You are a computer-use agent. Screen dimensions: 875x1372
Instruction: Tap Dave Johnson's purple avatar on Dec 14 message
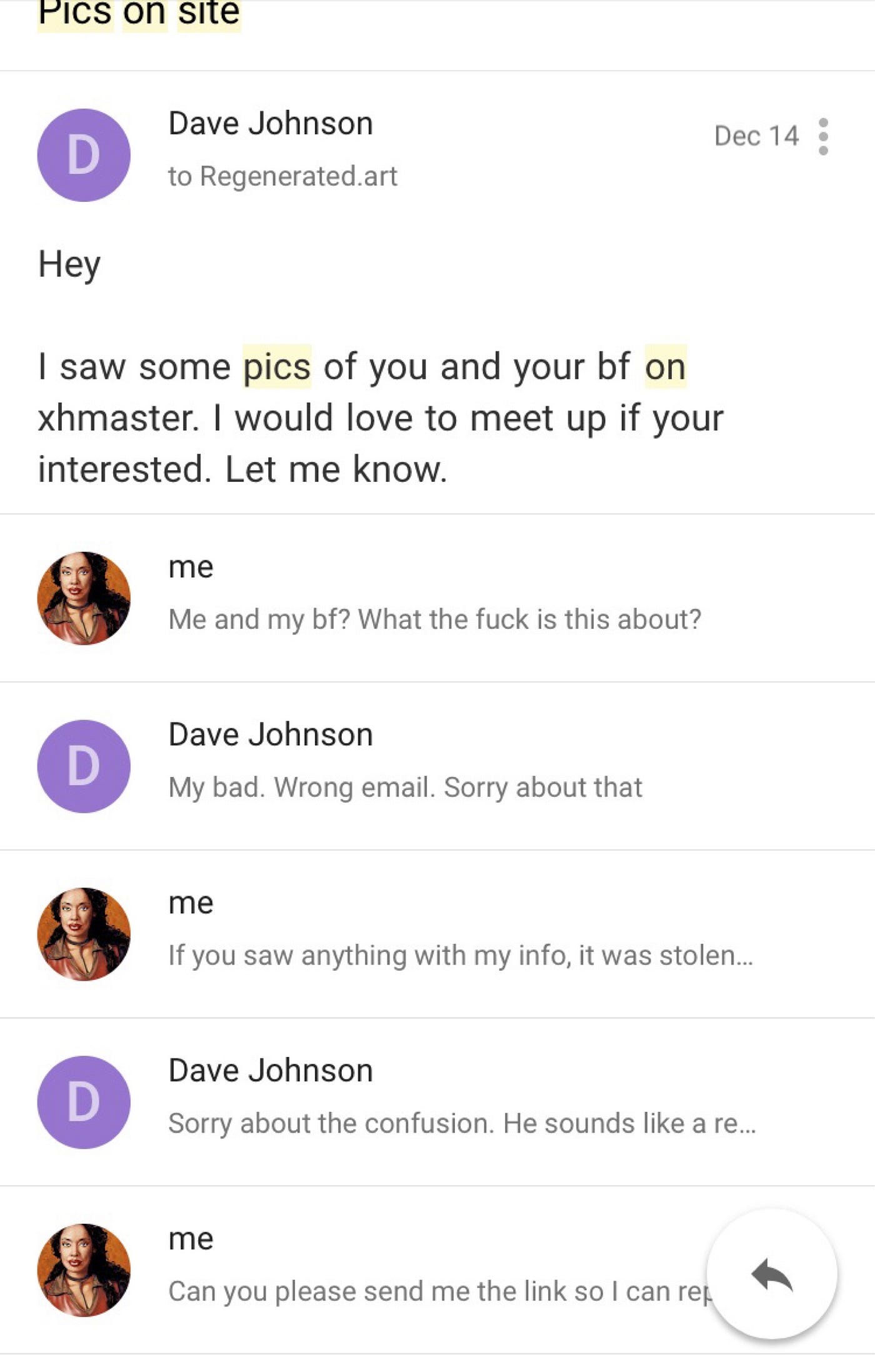pyautogui.click(x=84, y=155)
